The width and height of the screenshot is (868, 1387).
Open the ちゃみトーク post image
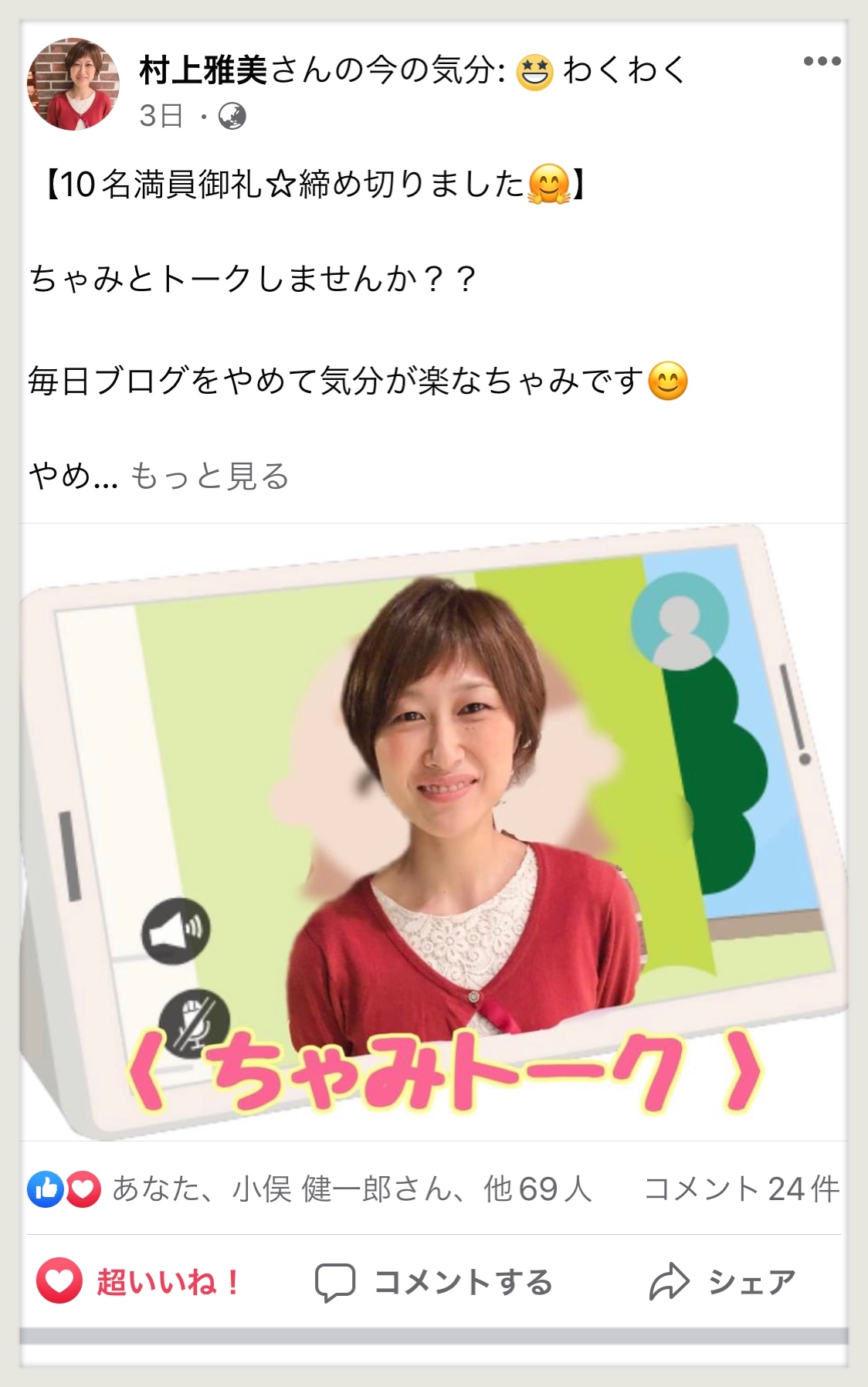point(434,833)
